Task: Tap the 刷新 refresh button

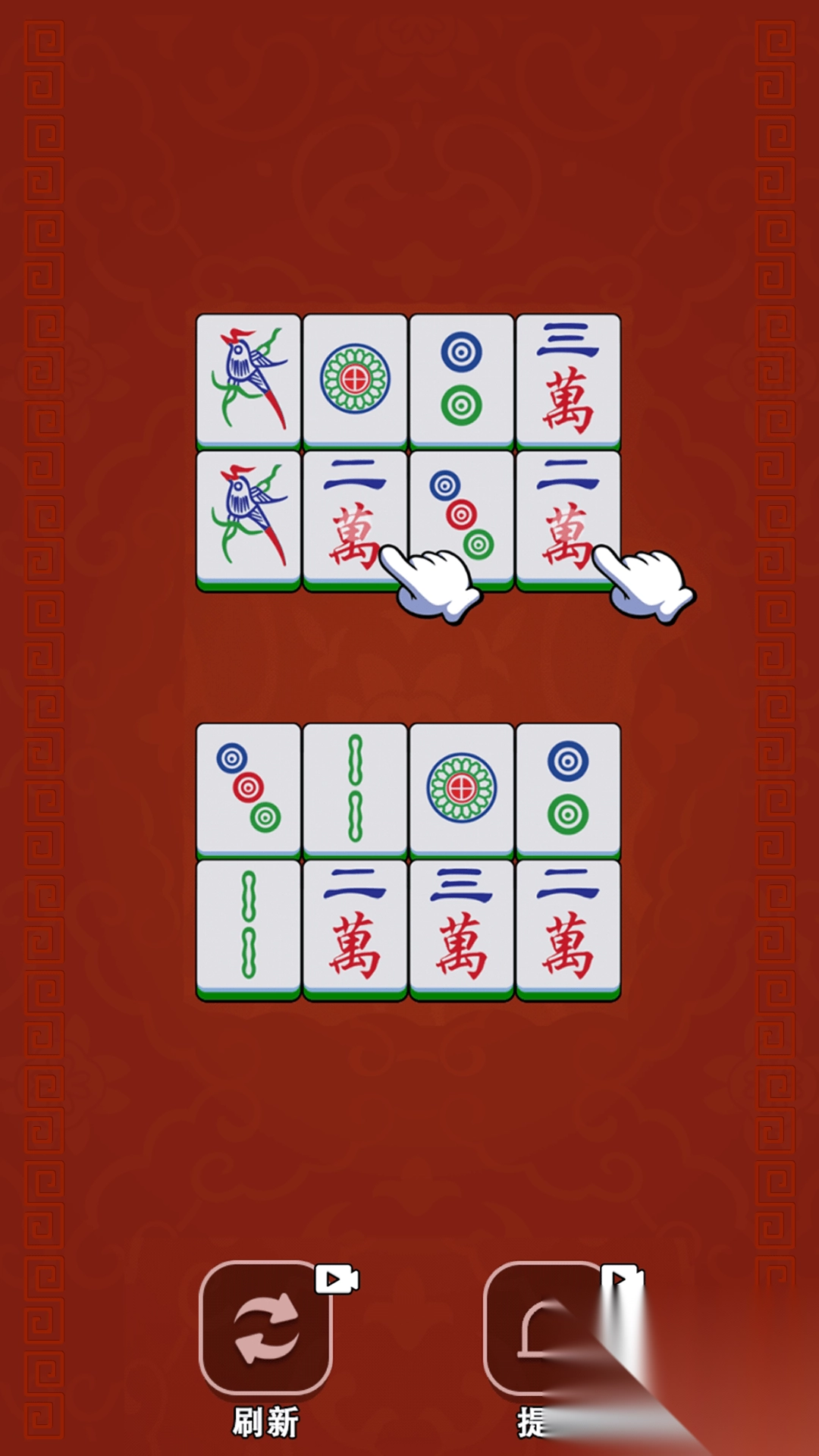Action: (265, 1329)
